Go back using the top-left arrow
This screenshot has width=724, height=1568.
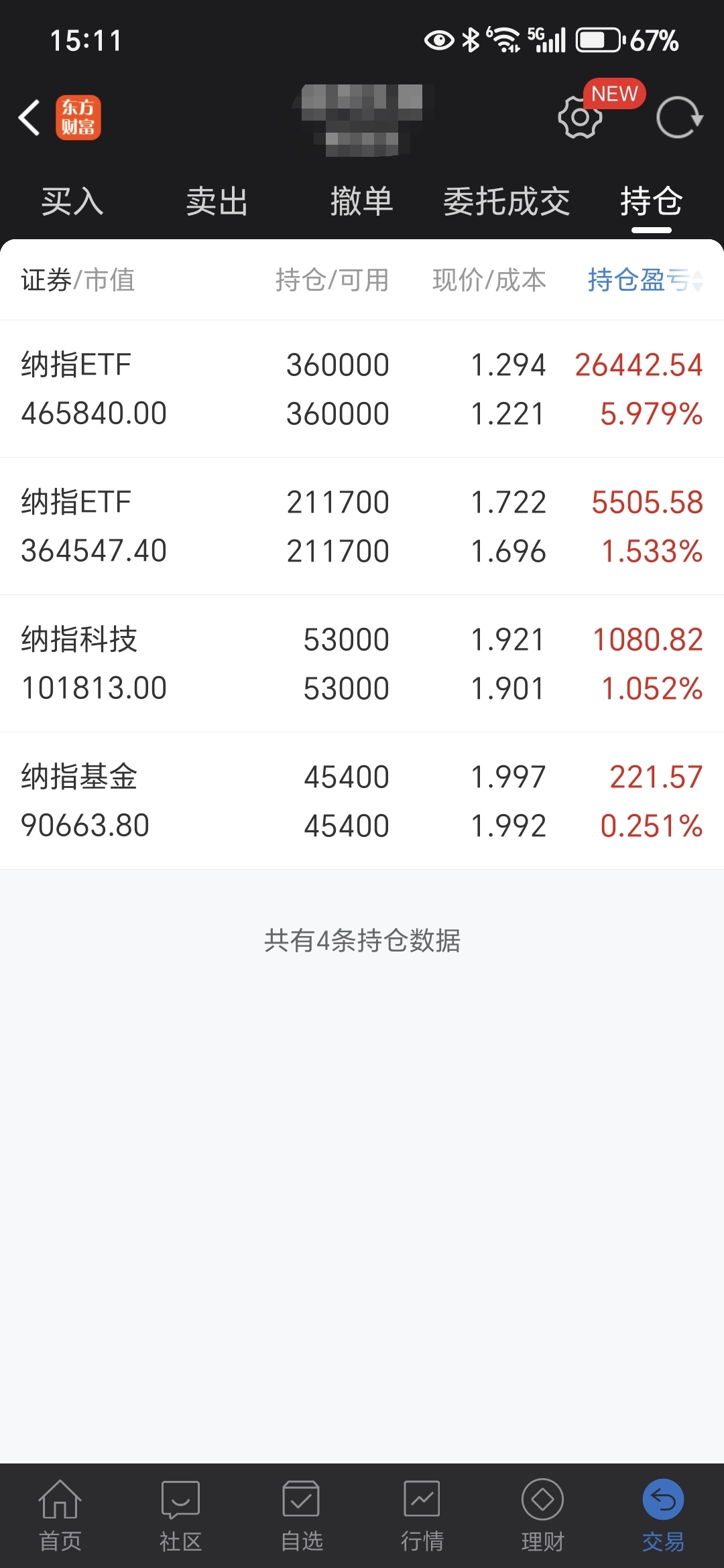coord(29,117)
